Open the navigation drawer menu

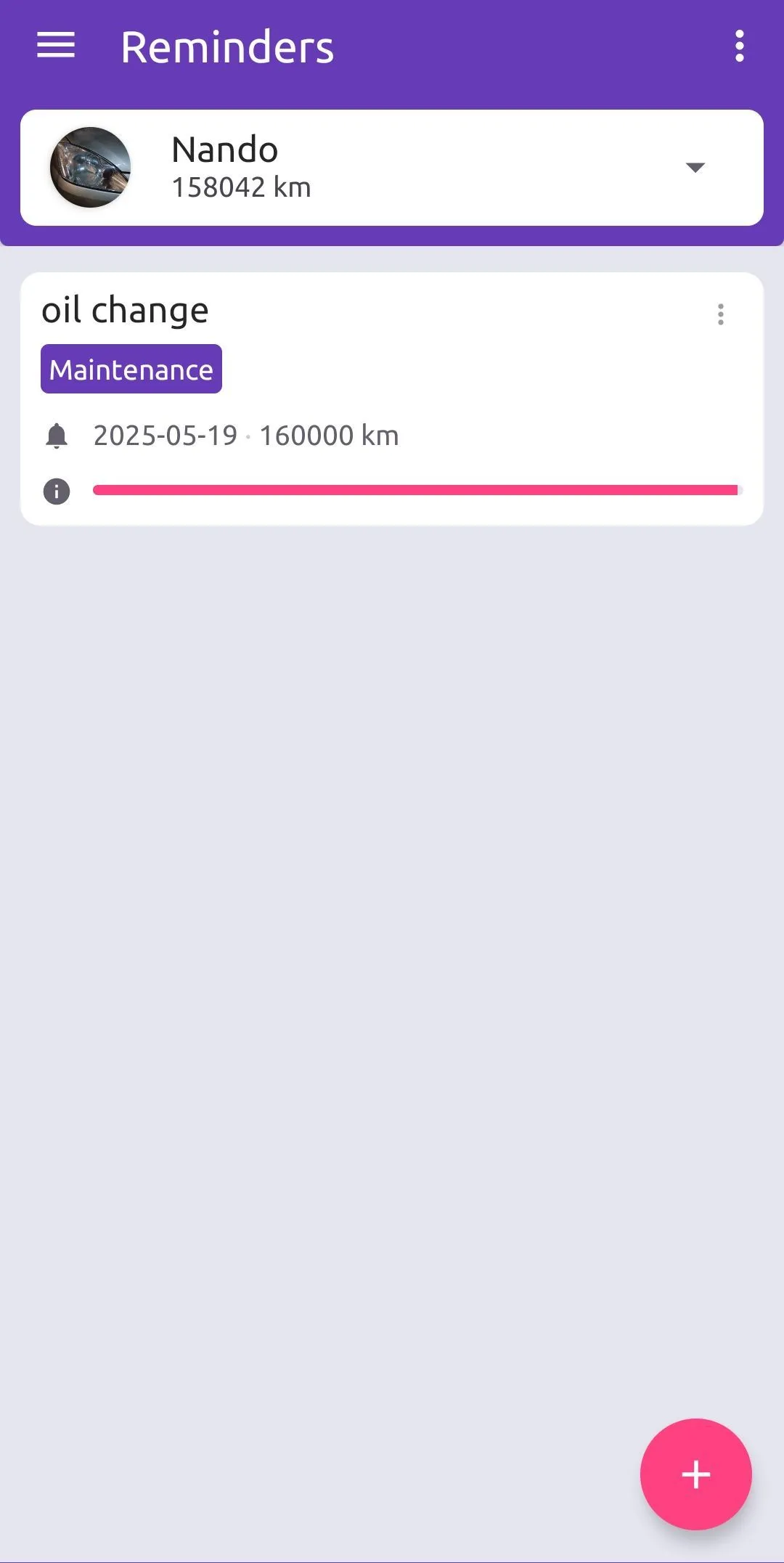click(x=56, y=46)
